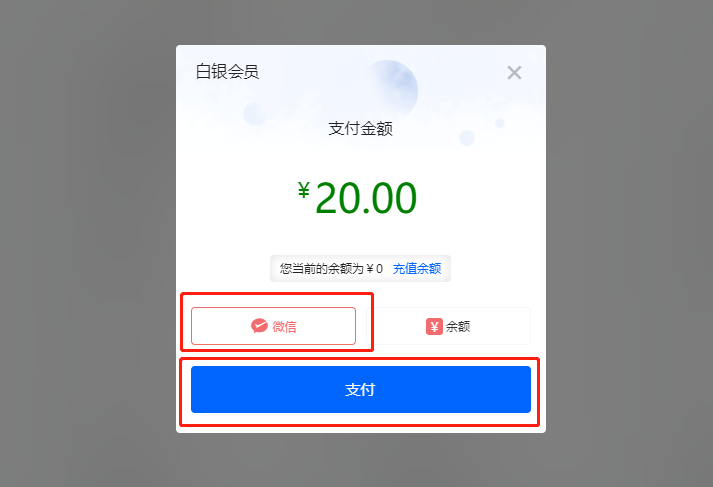Choose 余额 payment option

[x=449, y=326]
